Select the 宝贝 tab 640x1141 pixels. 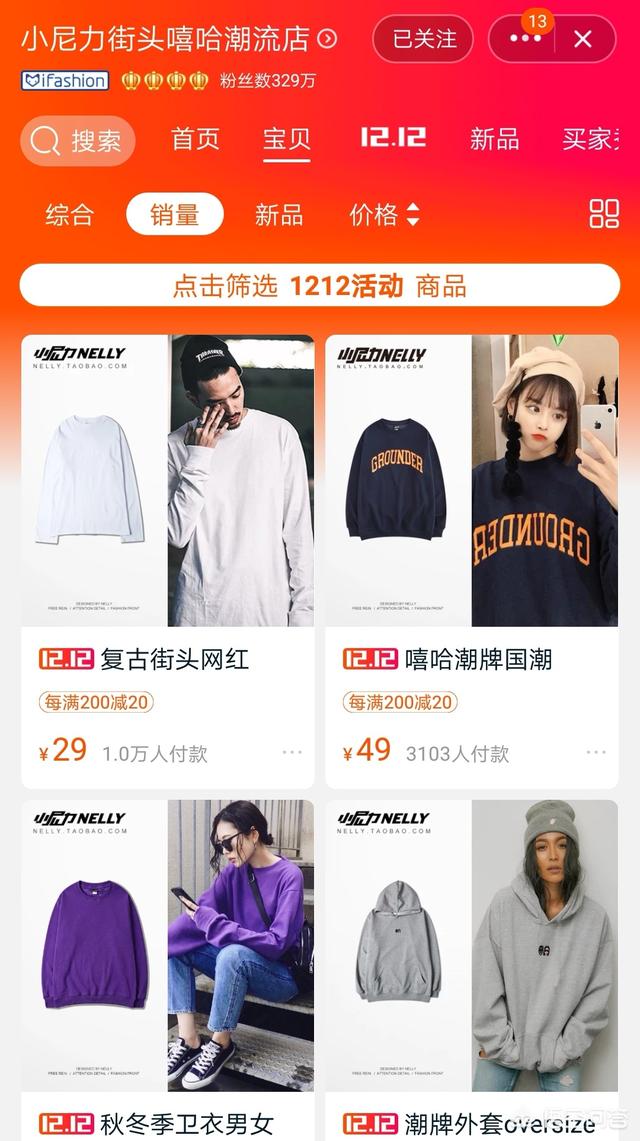pos(287,139)
